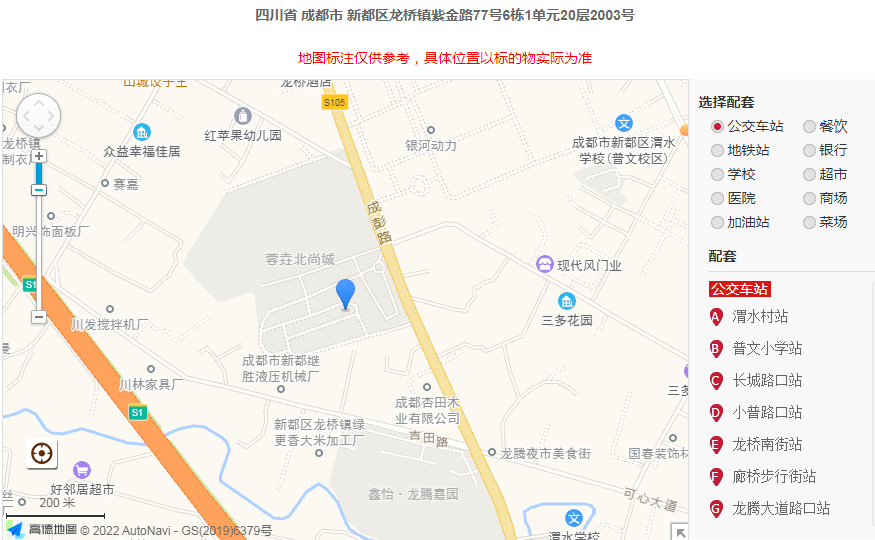Viewport: 875px width, 540px height.
Task: Zoom out the map with minus button
Action: 39,317
